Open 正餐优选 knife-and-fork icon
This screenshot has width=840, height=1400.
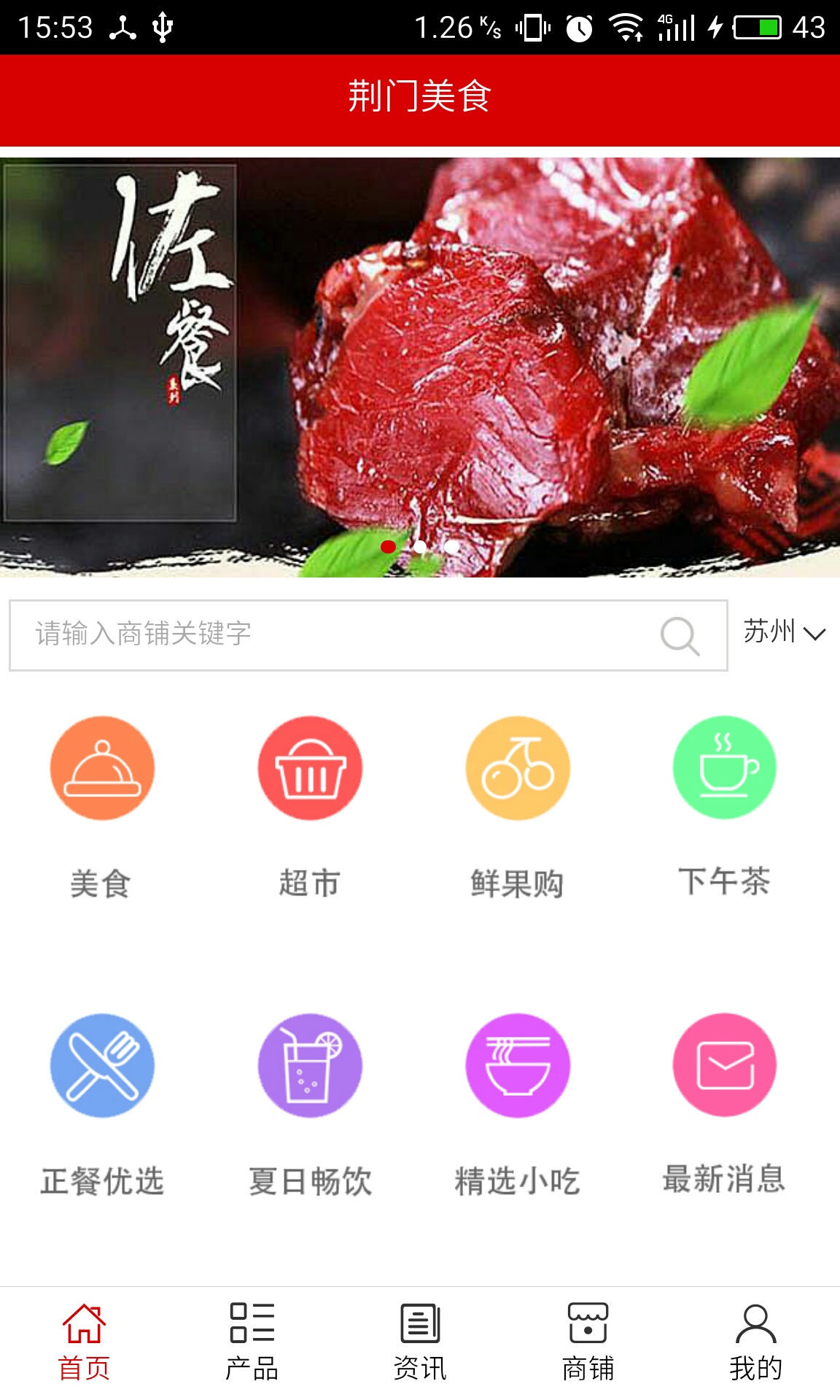pos(102,1066)
